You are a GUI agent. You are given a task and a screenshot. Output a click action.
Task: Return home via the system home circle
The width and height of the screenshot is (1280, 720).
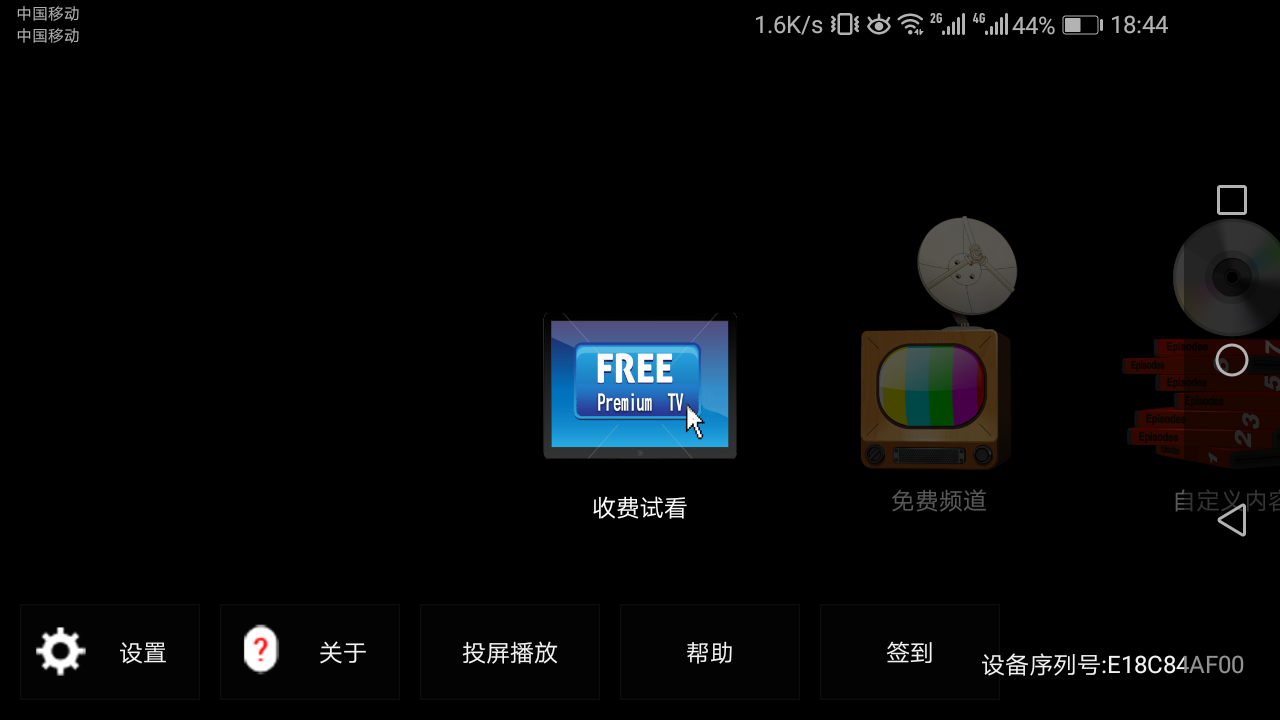click(1232, 360)
